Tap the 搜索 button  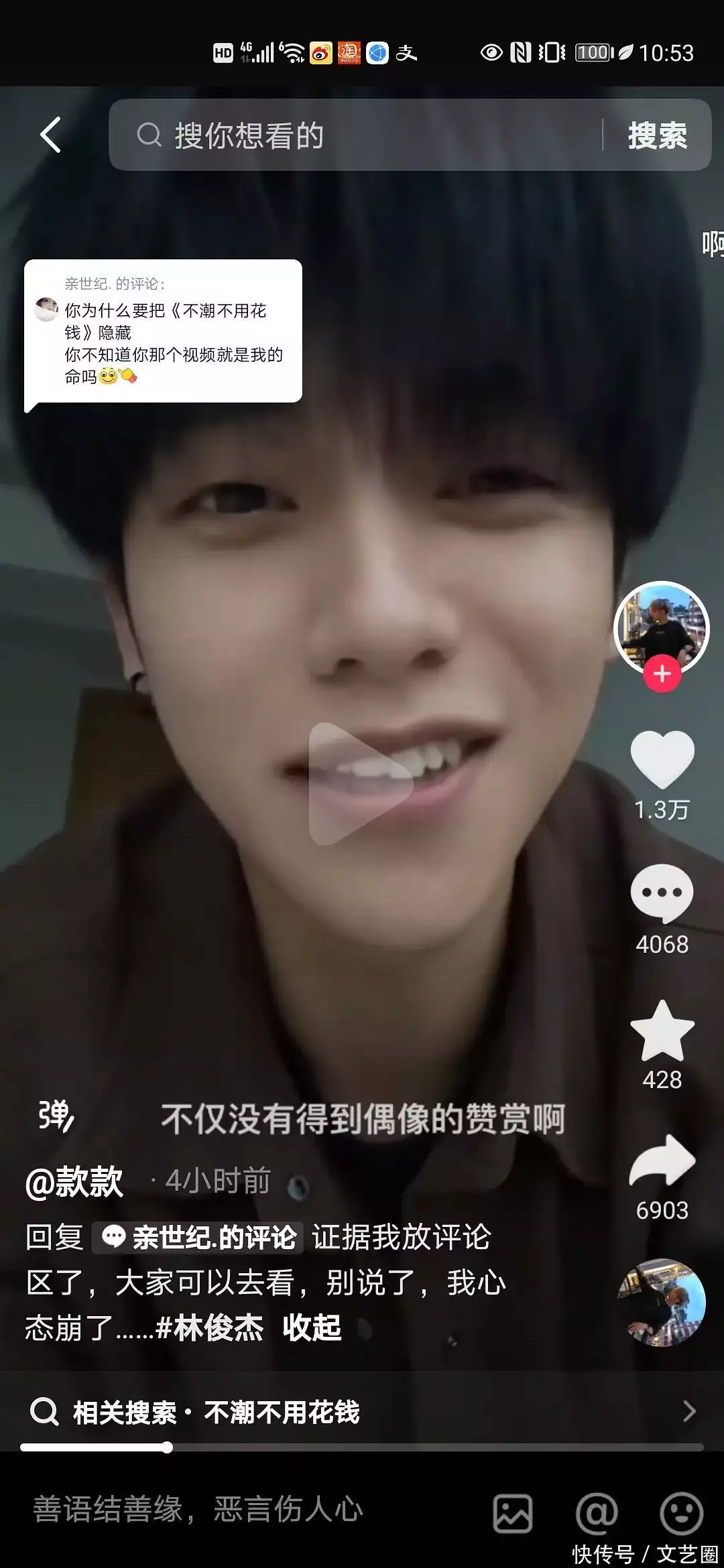tap(657, 135)
